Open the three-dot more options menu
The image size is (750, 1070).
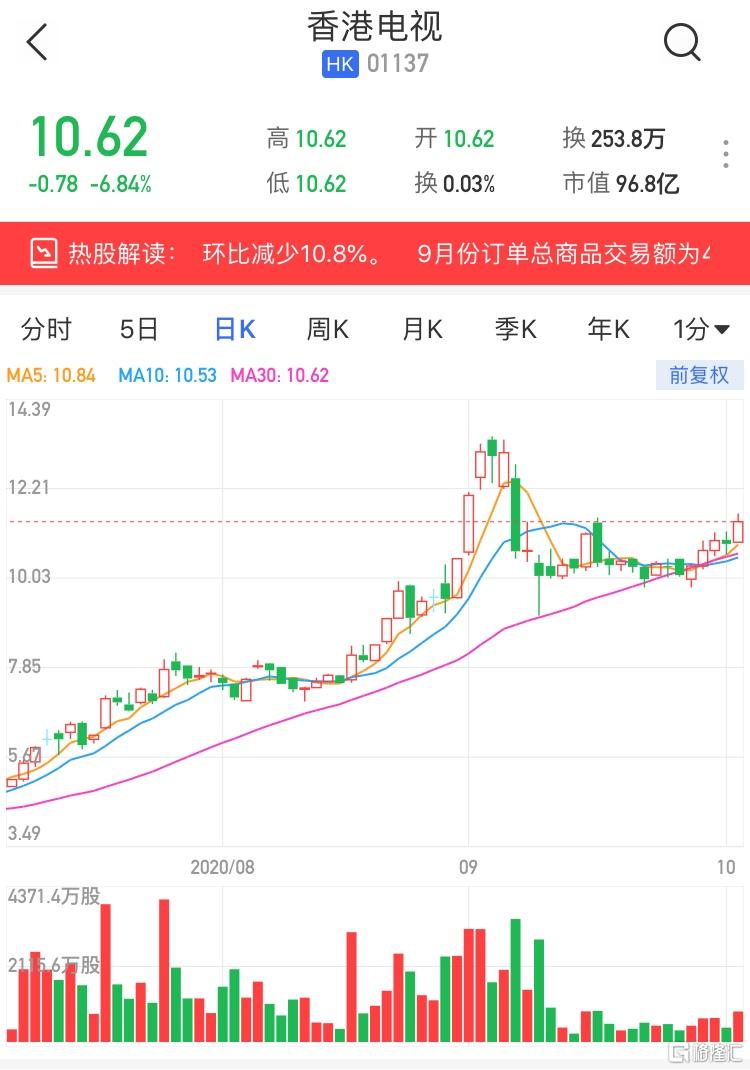pyautogui.click(x=726, y=155)
